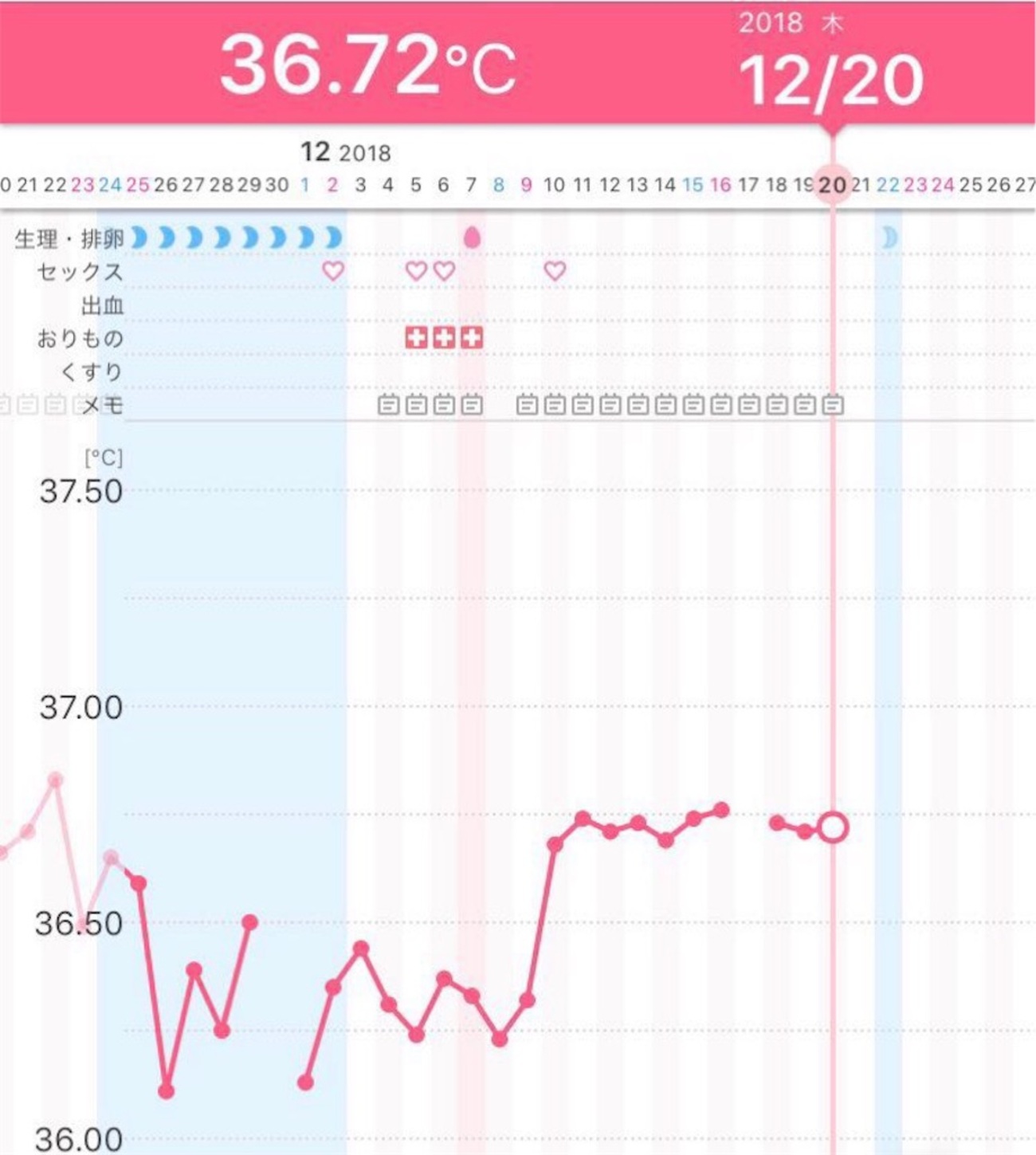Jump to December 25 on date strip
The width and height of the screenshot is (1036, 1155).
971,186
